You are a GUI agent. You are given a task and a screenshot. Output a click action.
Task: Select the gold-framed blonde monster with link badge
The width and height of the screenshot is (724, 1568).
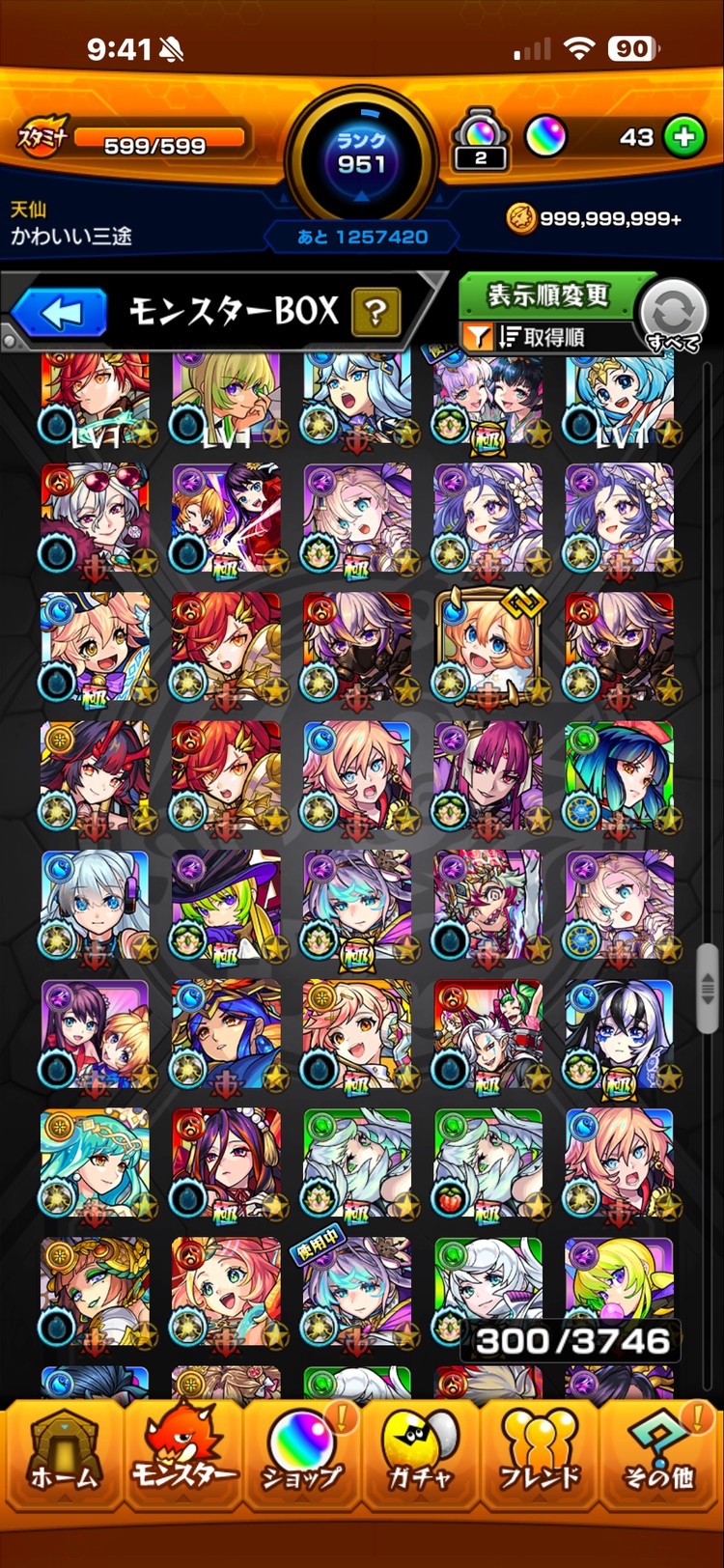coord(487,646)
